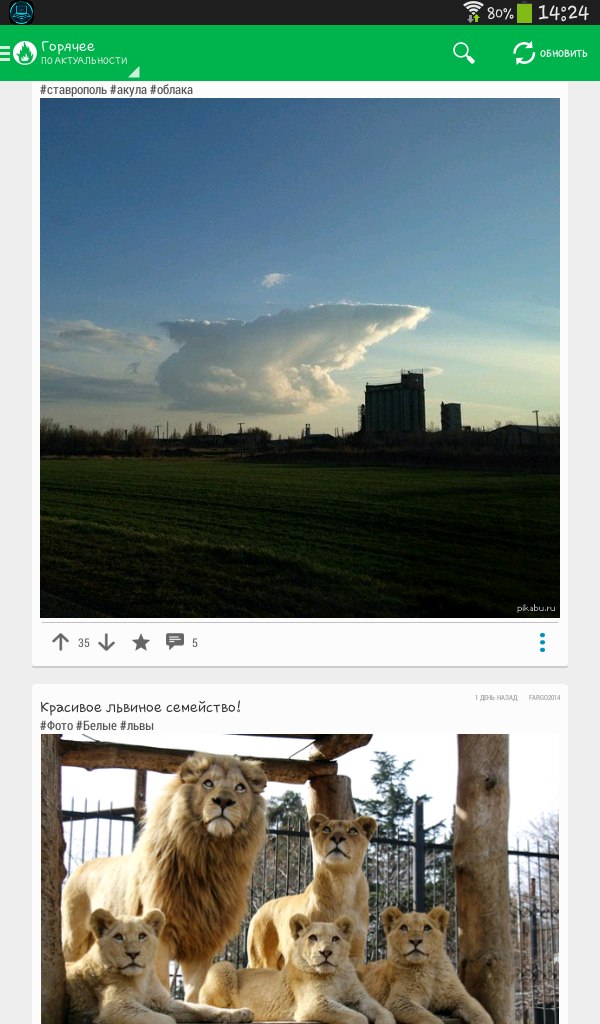Downvote the shark cloud post
This screenshot has width=600, height=1024.
click(x=106, y=643)
